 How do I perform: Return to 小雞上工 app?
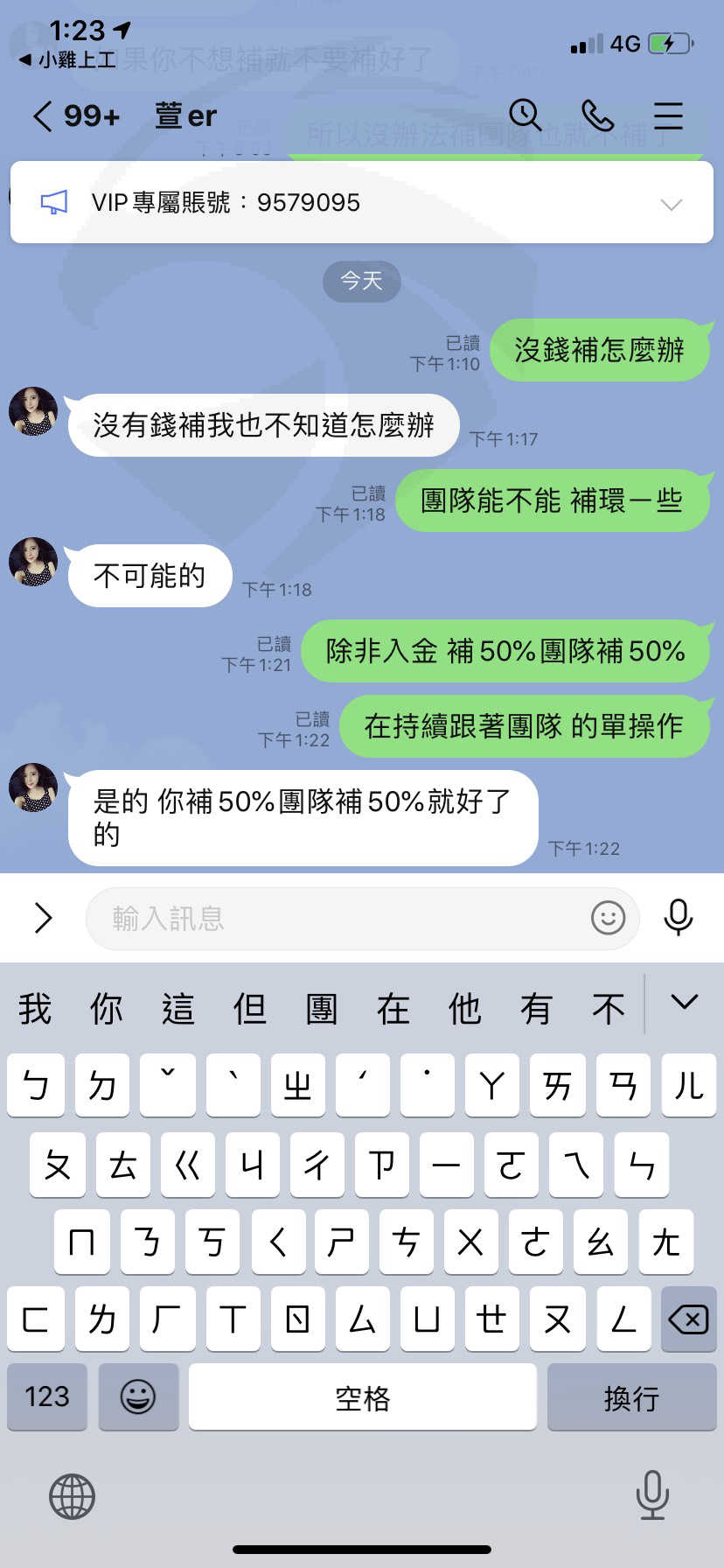pyautogui.click(x=67, y=60)
